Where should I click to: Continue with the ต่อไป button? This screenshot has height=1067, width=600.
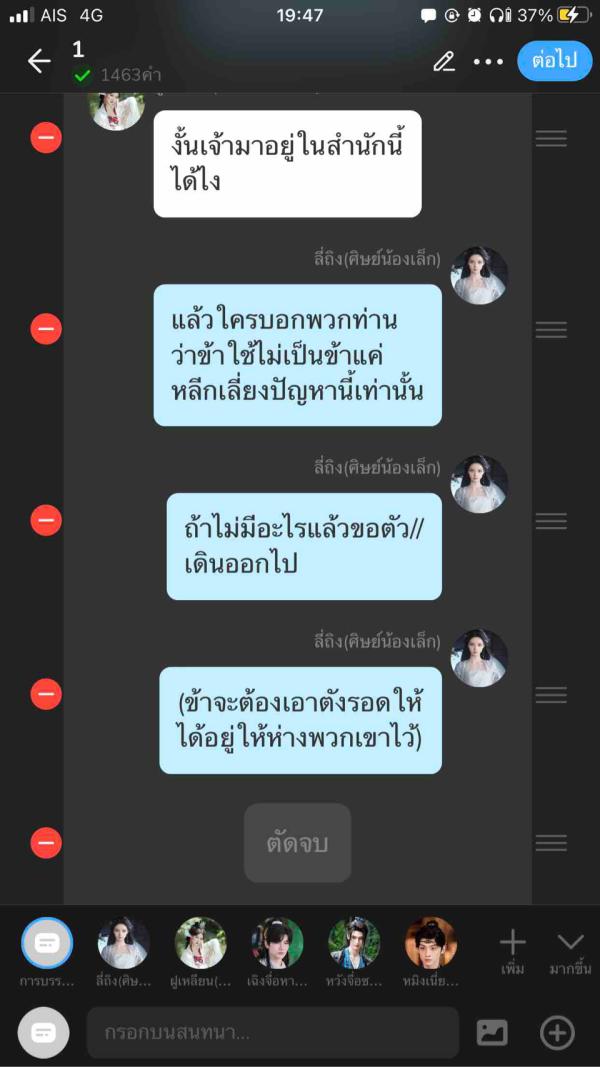[554, 61]
